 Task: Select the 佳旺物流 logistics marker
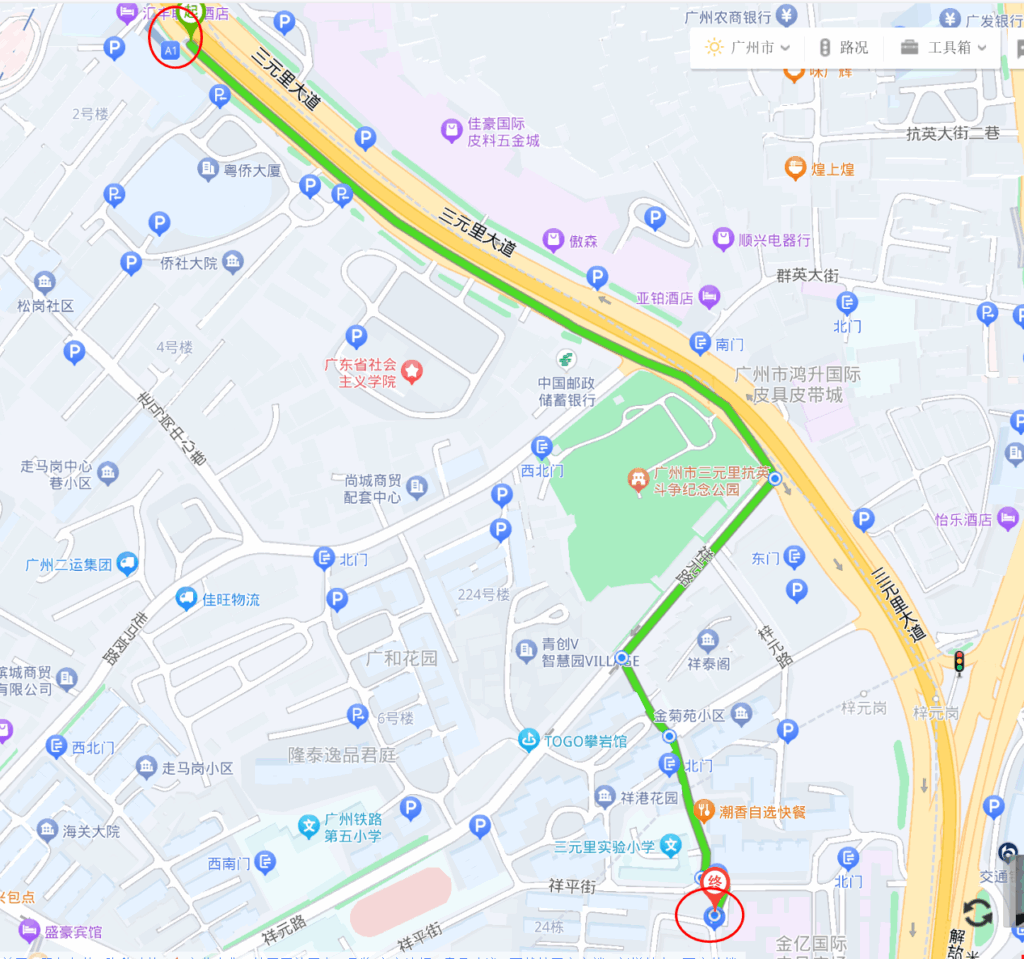pos(186,599)
